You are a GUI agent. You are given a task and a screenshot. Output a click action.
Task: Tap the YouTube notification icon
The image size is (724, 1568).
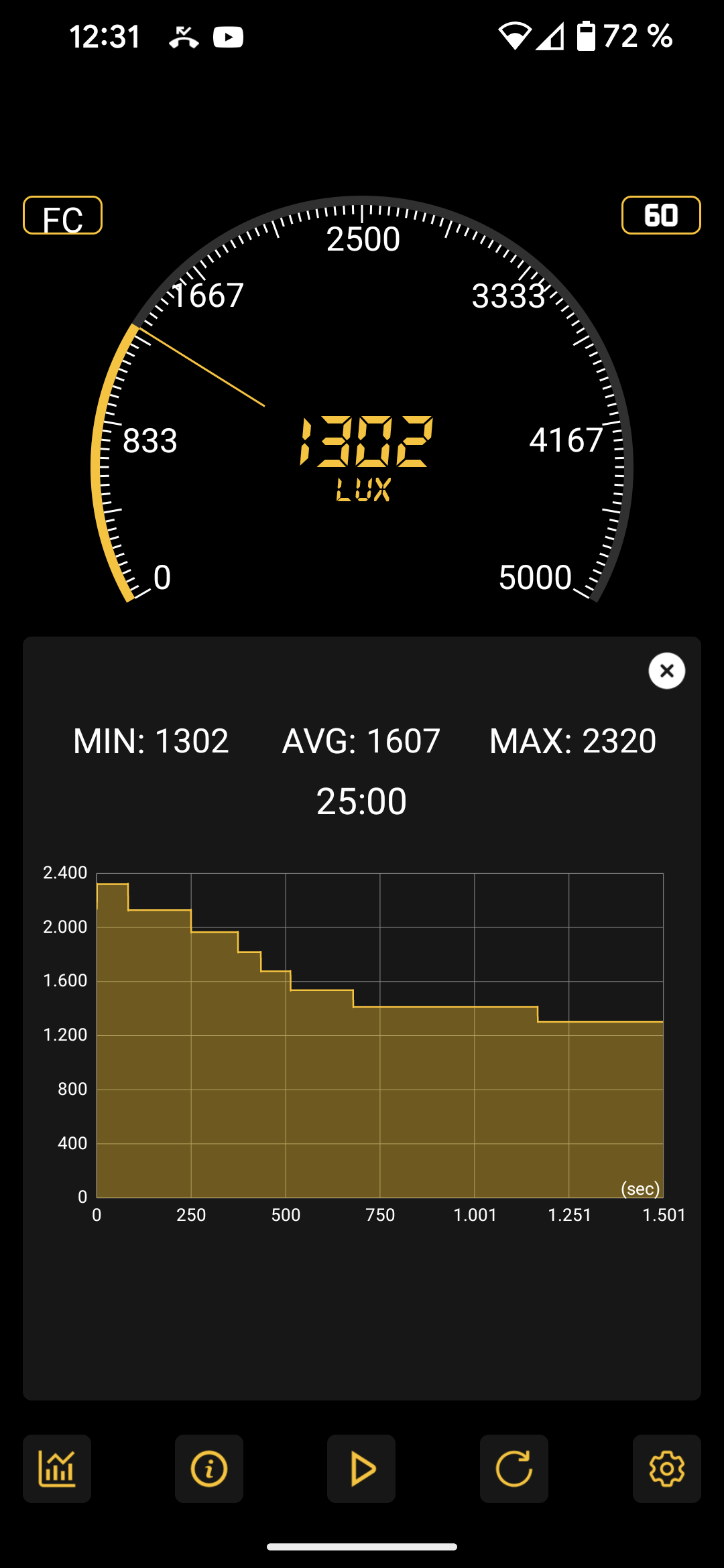[x=228, y=37]
